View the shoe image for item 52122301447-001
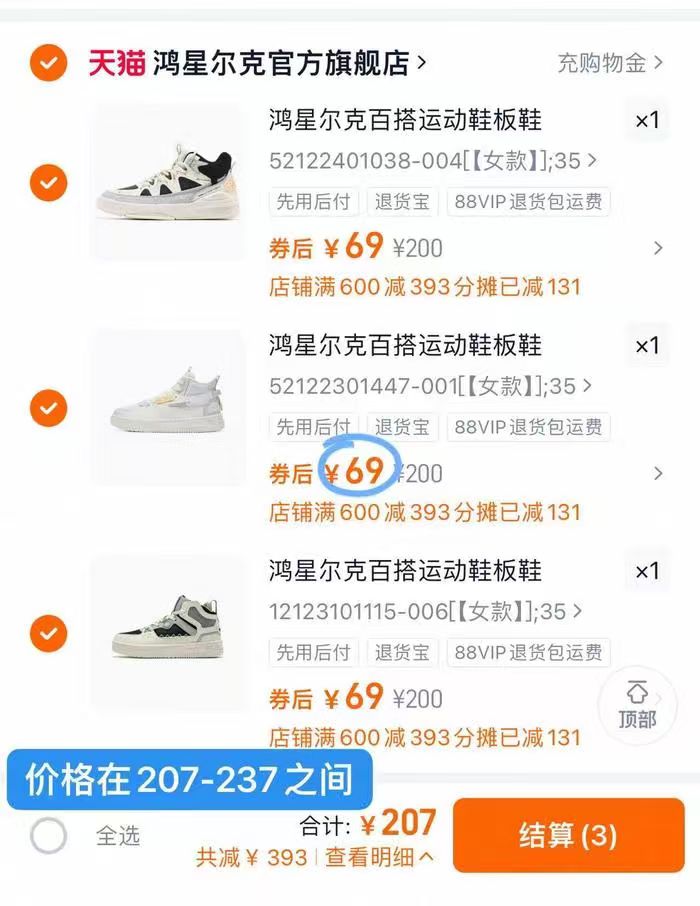700x906 pixels. point(166,408)
